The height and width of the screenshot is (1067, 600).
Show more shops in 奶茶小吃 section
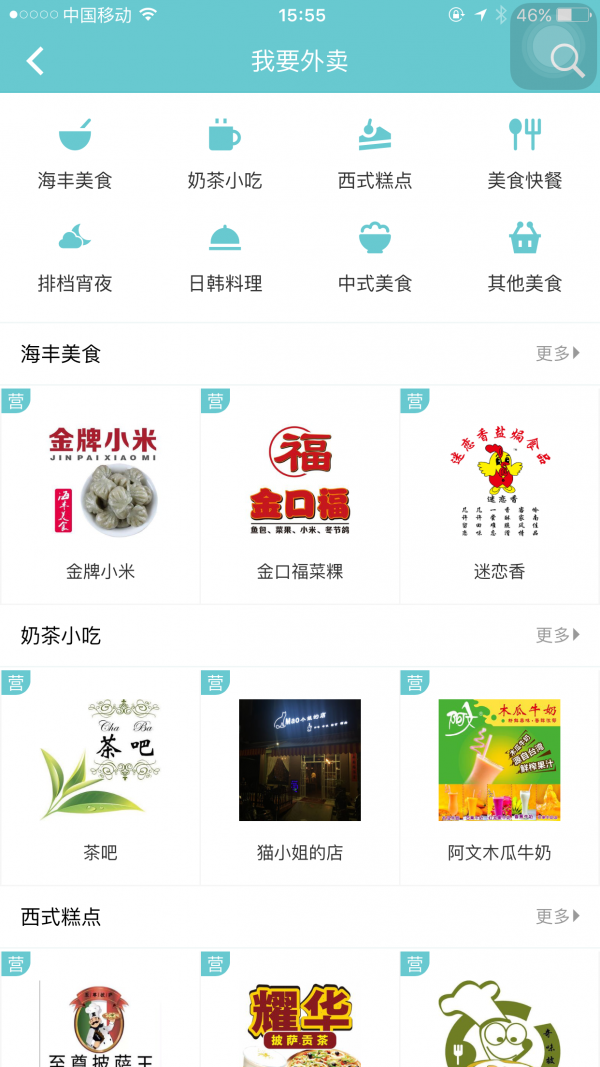click(x=558, y=635)
